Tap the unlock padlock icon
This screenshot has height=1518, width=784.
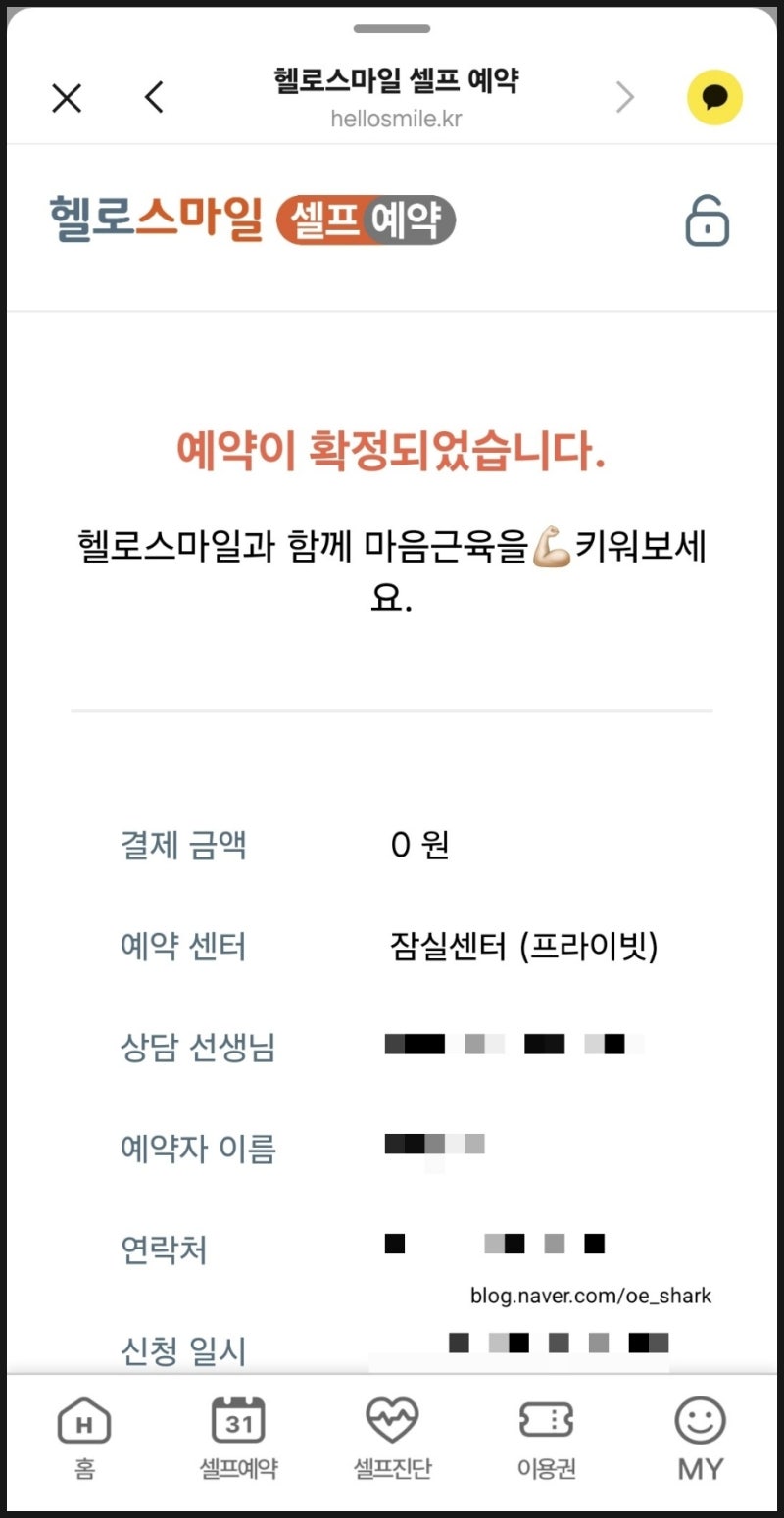707,220
